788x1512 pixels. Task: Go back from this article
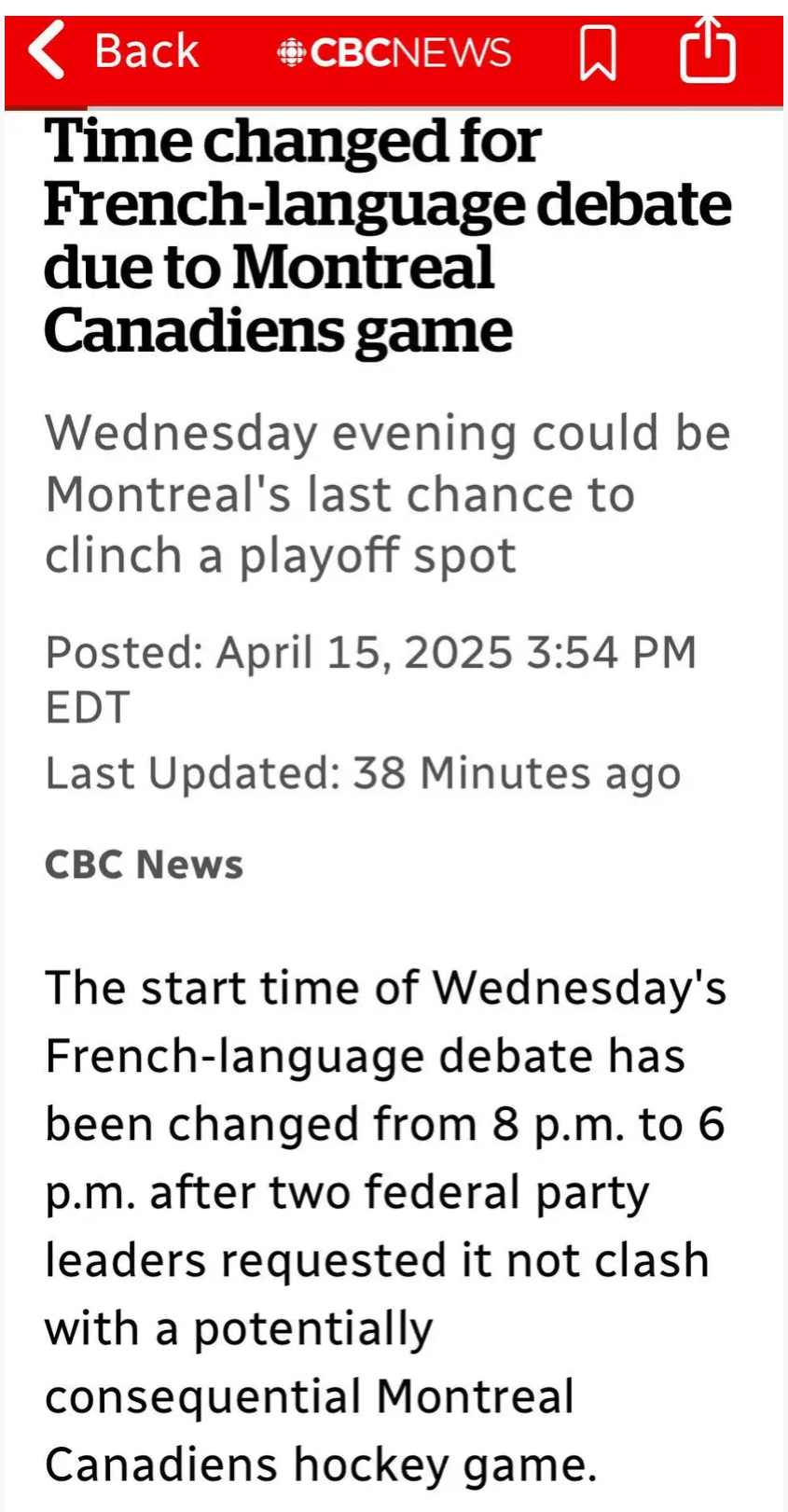(112, 50)
